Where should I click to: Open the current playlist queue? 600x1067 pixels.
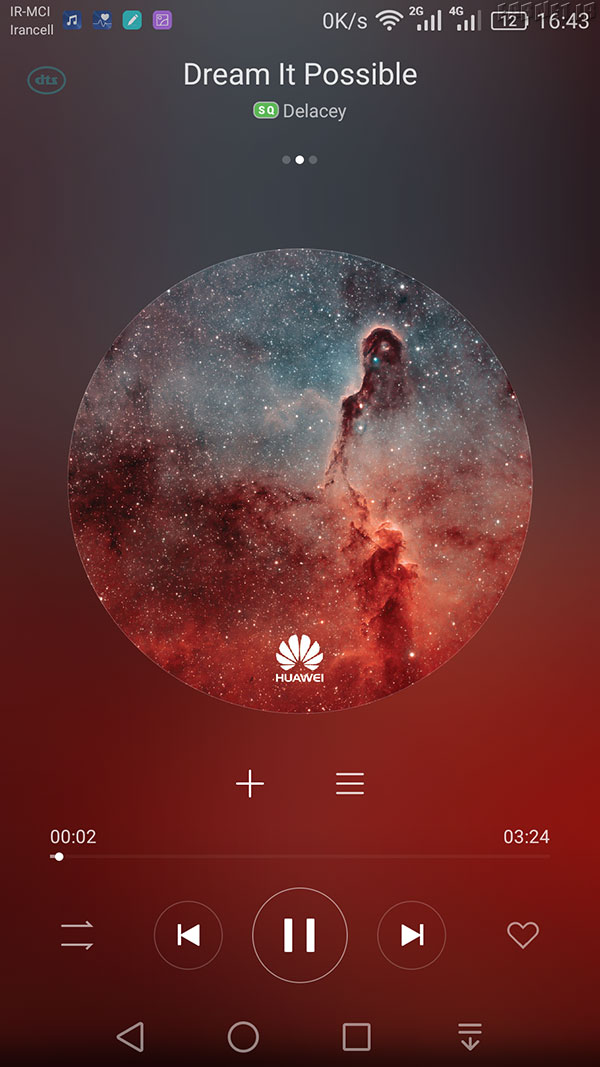350,784
